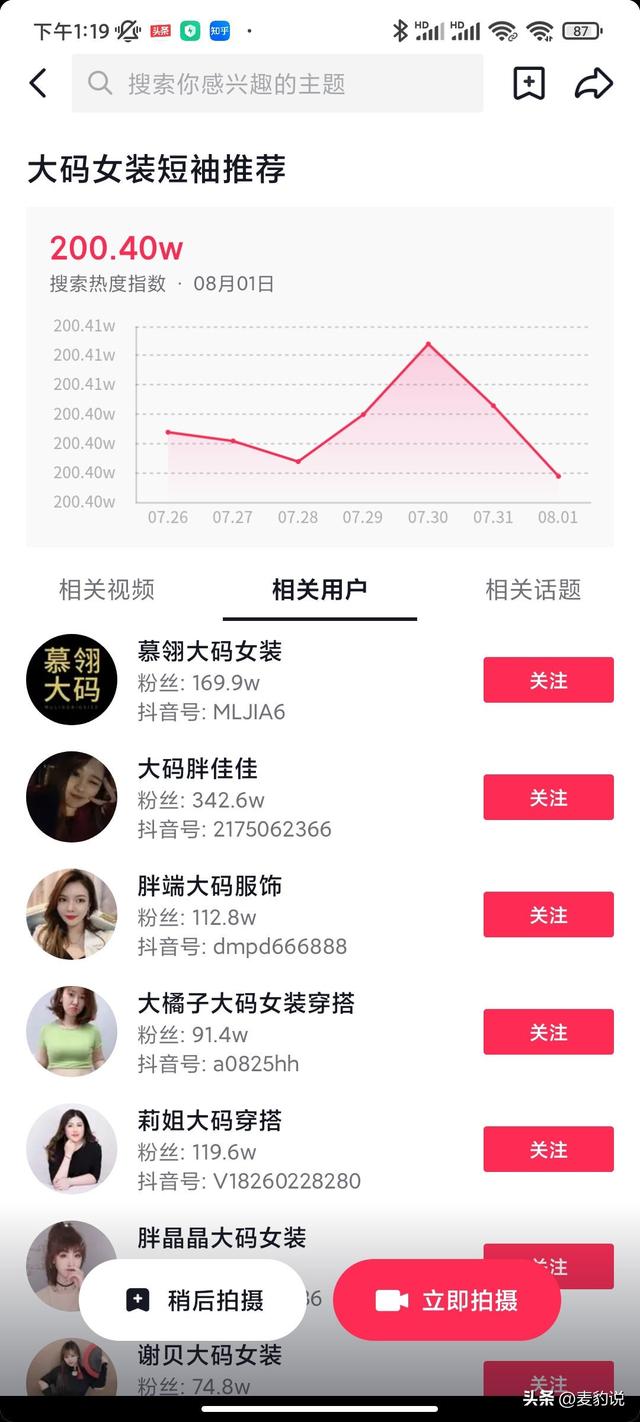Share this topic page
This screenshot has height=1422, width=640.
(593, 83)
